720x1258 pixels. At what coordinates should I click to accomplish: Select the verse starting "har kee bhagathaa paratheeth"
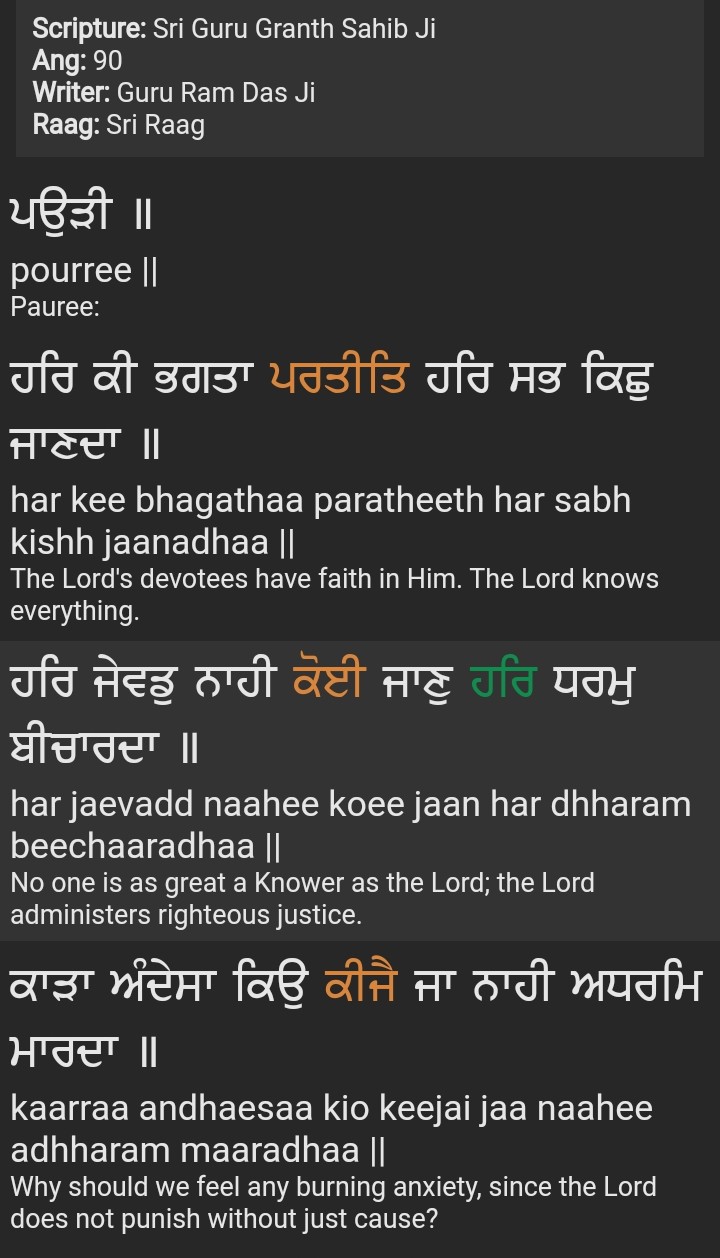(x=320, y=520)
